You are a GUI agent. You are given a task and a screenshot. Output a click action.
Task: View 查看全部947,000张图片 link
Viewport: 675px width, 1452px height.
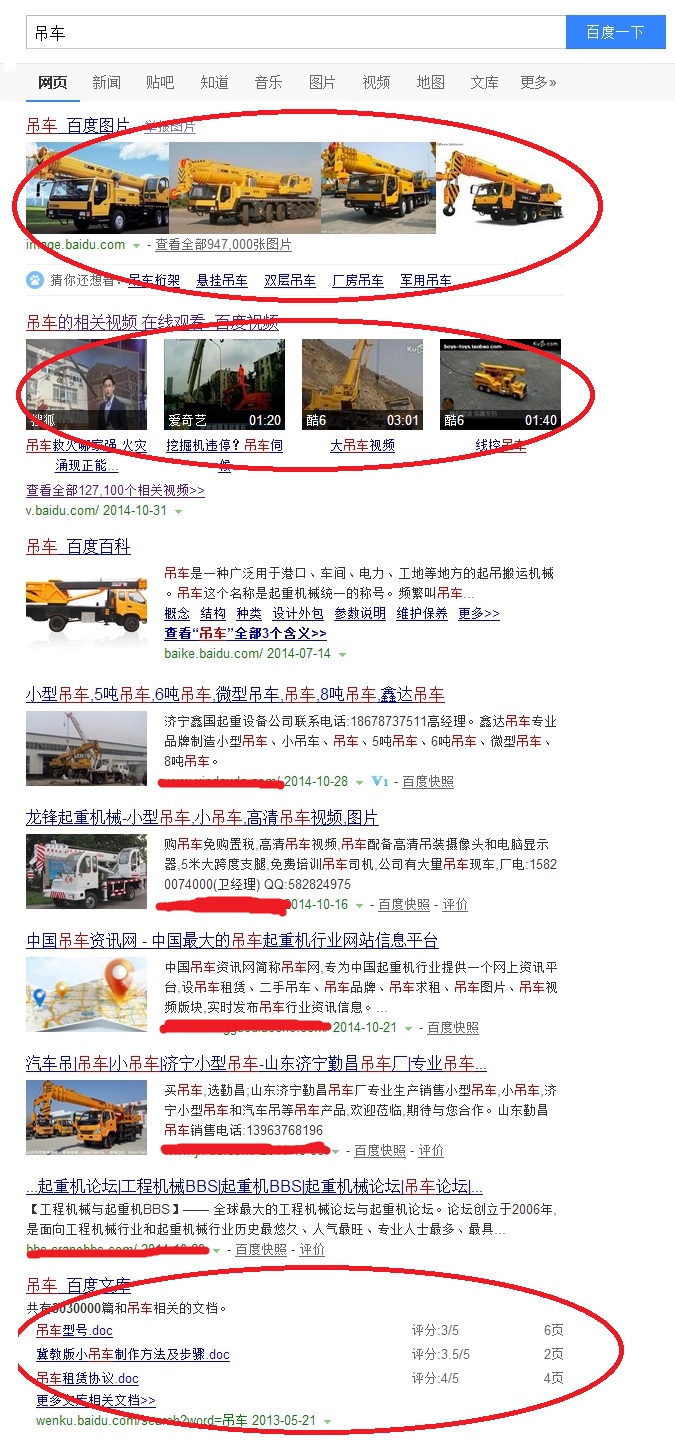223,245
